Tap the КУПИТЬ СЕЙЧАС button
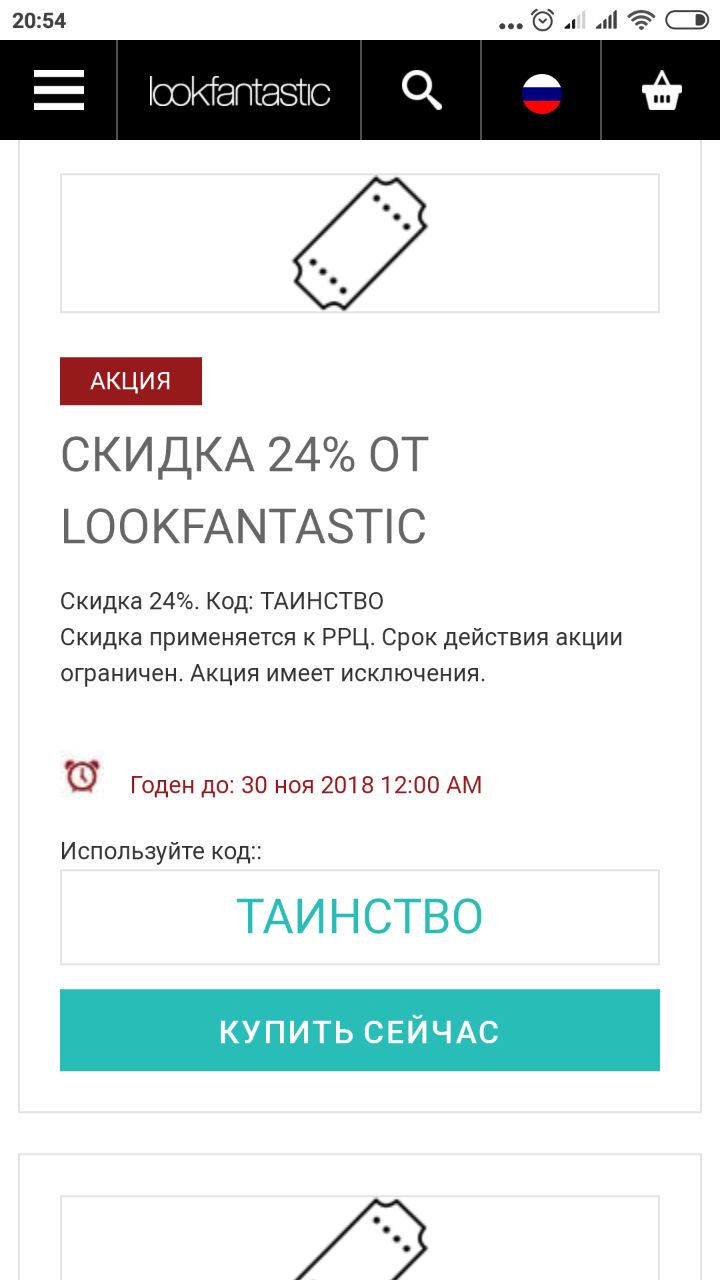Screen dimensions: 720x1280 tap(360, 1030)
